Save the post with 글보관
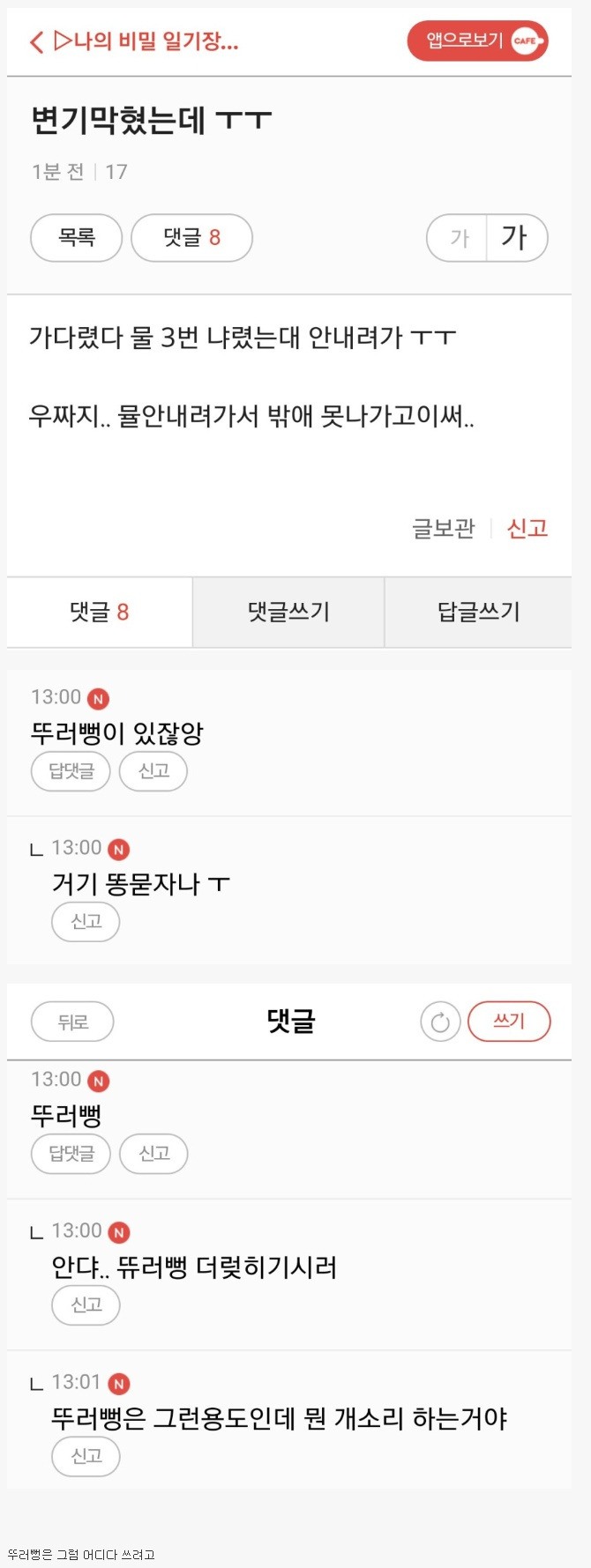The width and height of the screenshot is (591, 1568). (443, 528)
